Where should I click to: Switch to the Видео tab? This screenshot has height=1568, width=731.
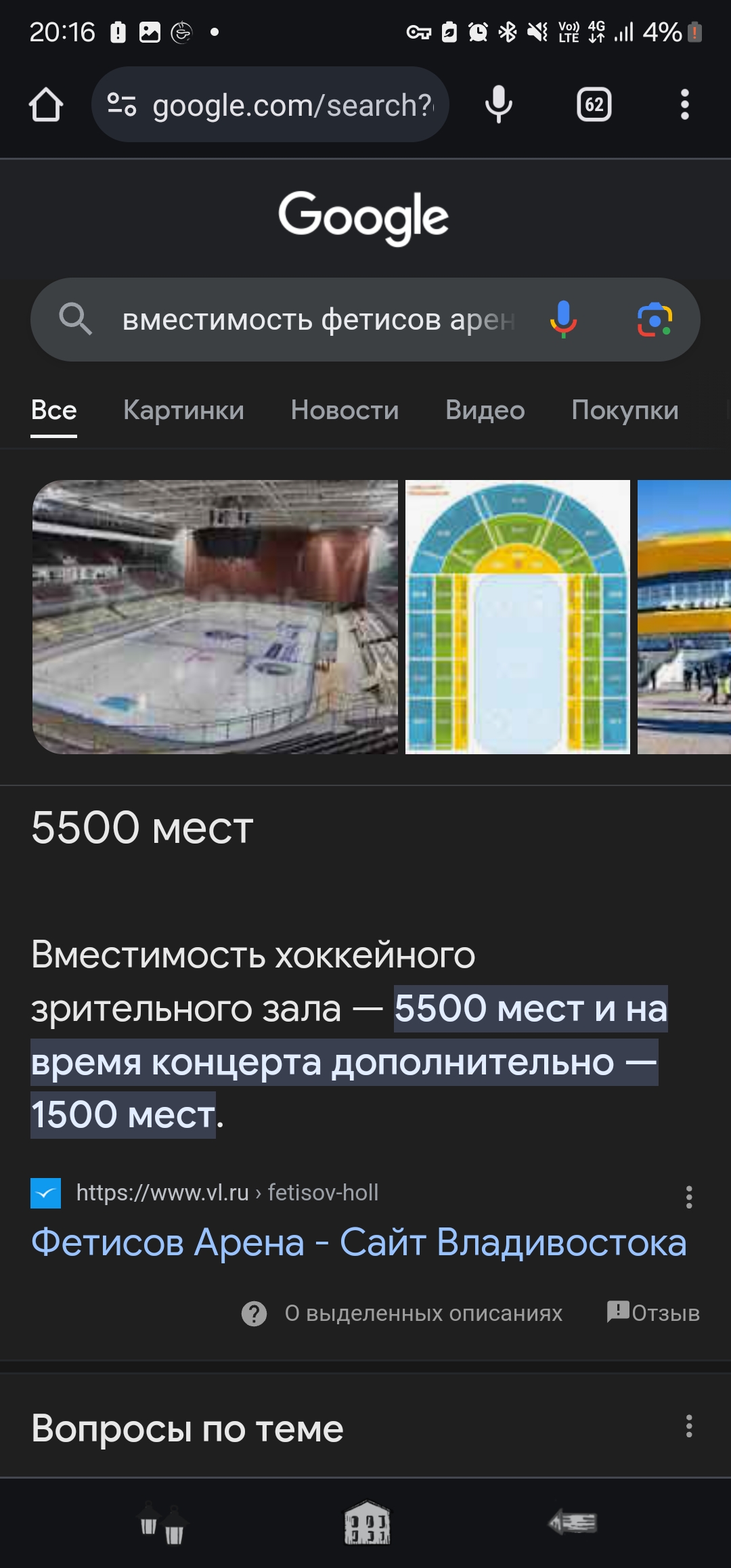point(485,410)
